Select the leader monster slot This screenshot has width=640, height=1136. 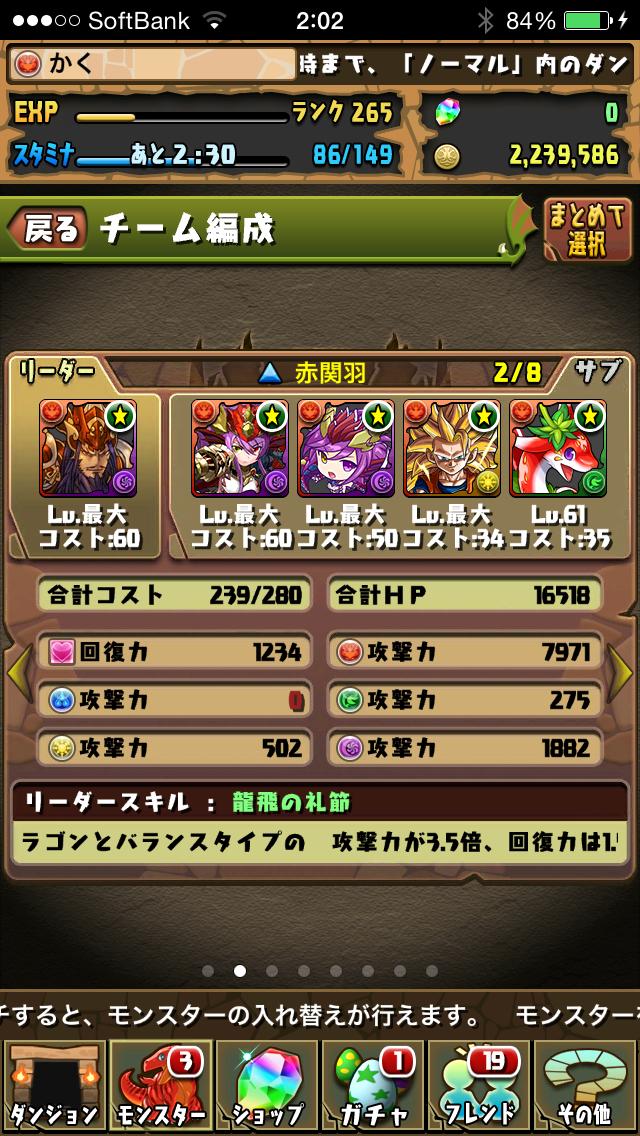tap(88, 448)
